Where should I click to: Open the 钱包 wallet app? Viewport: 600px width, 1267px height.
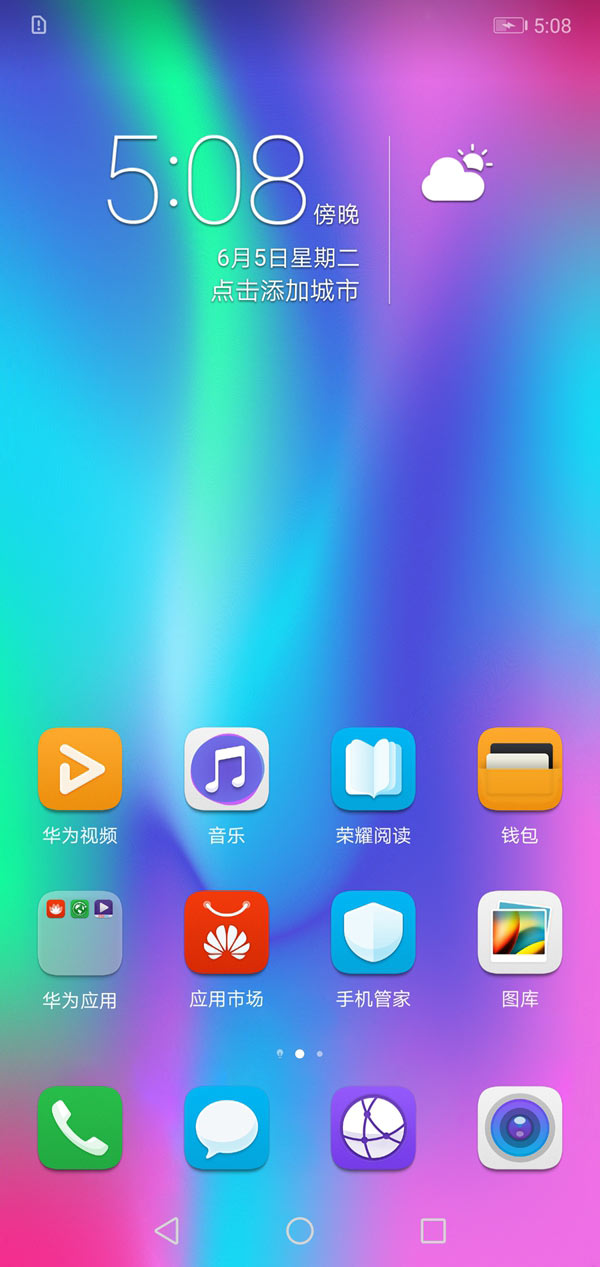[x=520, y=769]
